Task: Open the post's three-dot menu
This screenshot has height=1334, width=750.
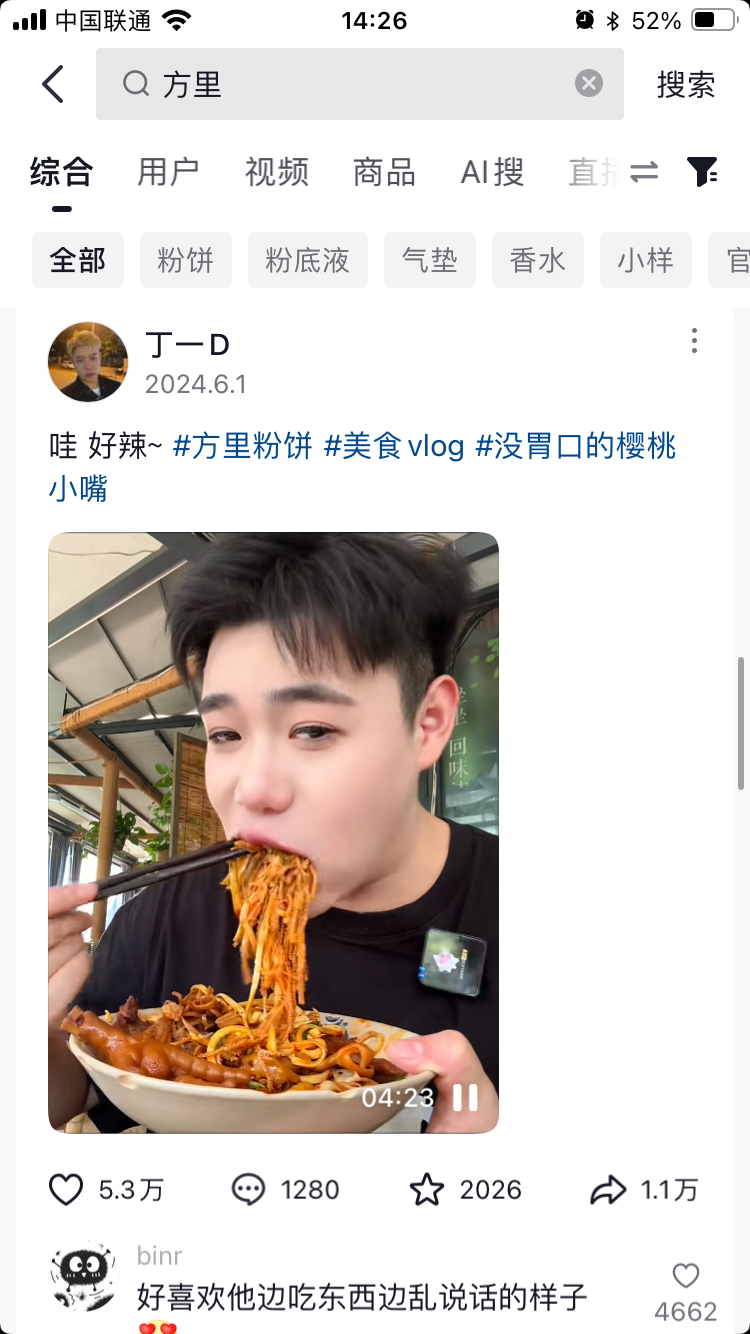Action: [x=694, y=342]
